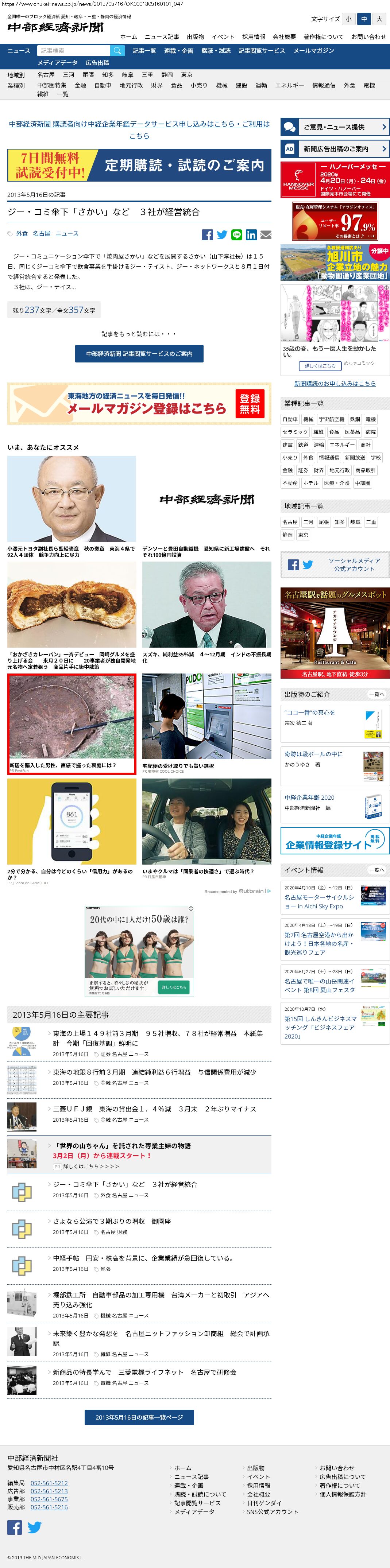Open the article search field
This screenshot has height=1568, width=390.
pyautogui.click(x=73, y=51)
